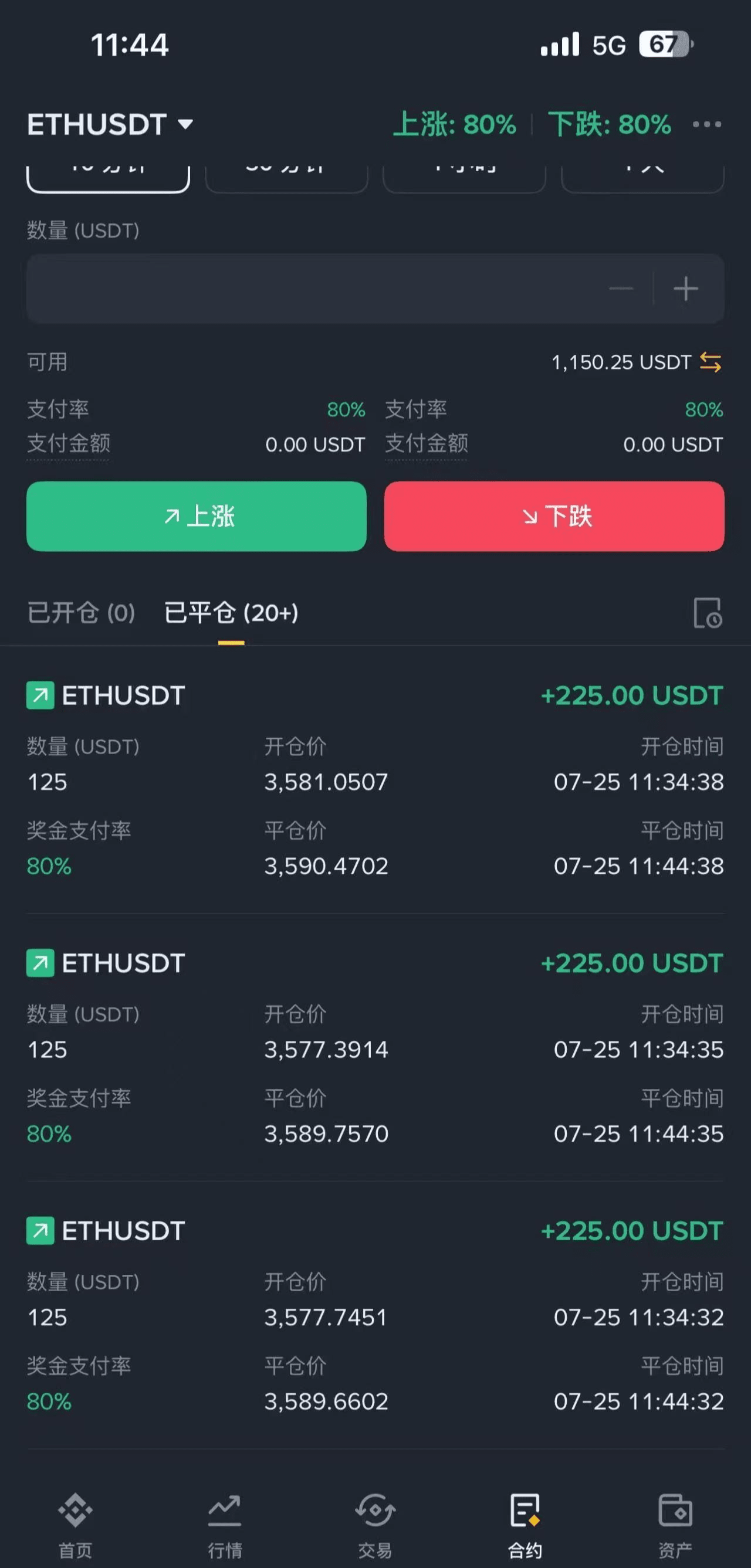Tap the transfer arrows next to 1,150.25 USDT
This screenshot has width=751, height=1568.
click(711, 362)
